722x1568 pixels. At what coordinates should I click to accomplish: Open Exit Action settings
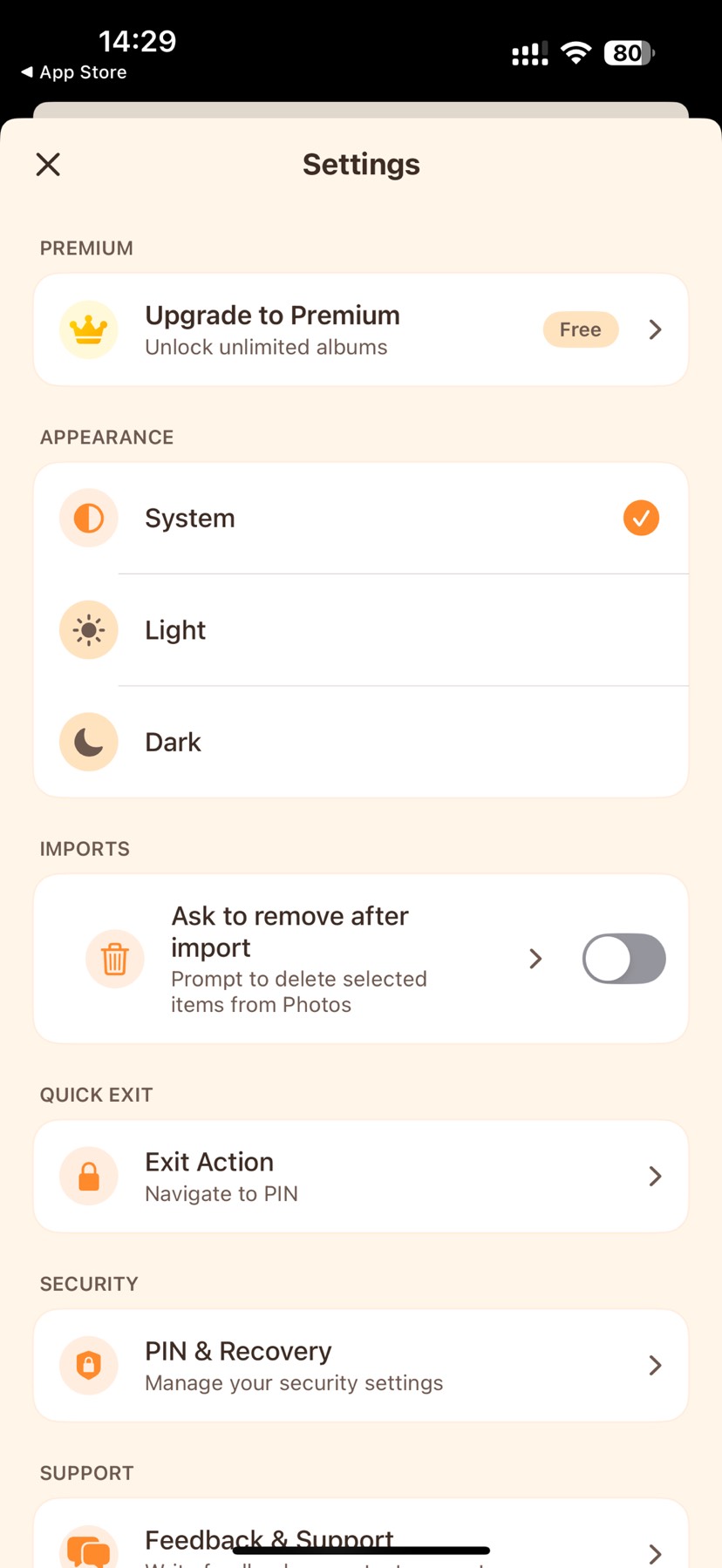pyautogui.click(x=360, y=1176)
